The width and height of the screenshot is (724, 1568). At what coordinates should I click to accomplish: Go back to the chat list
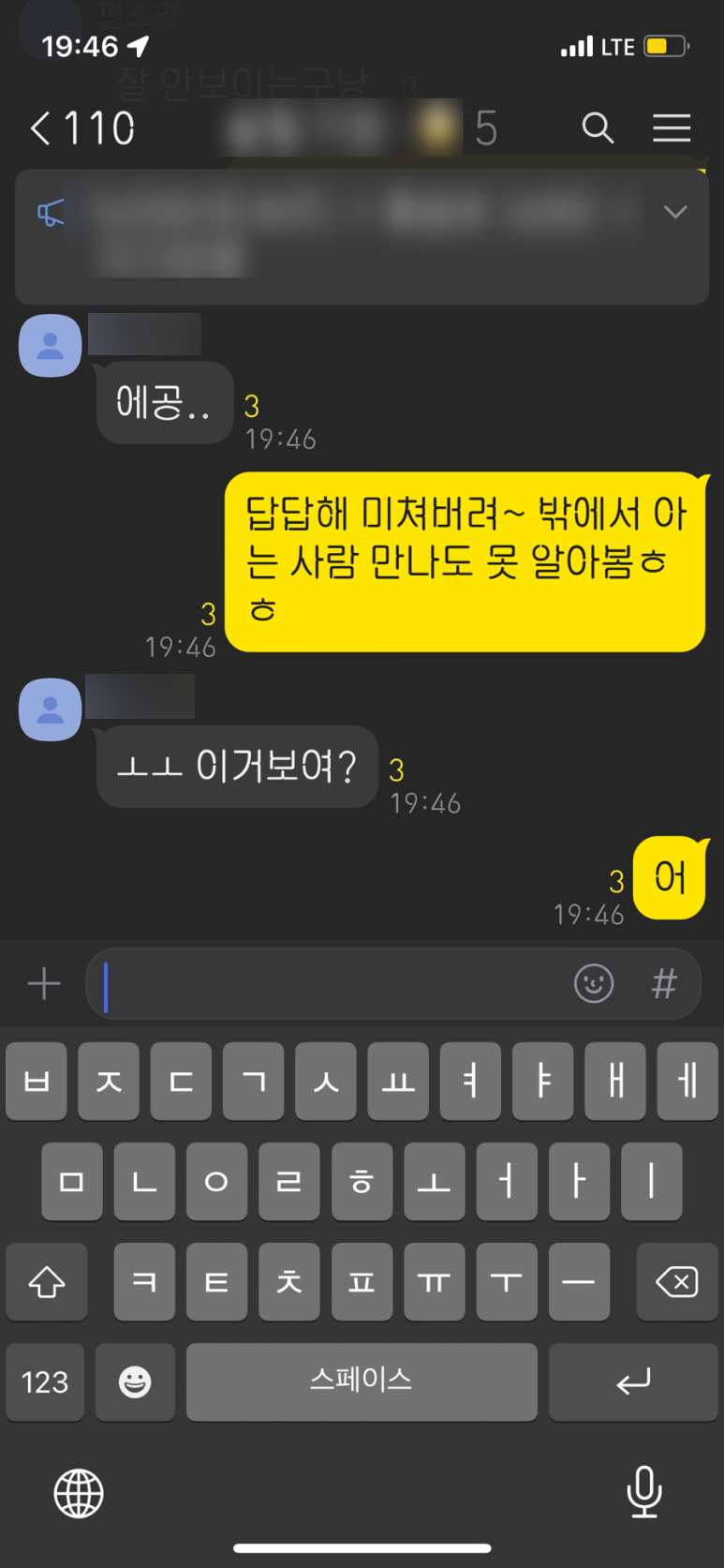41,128
